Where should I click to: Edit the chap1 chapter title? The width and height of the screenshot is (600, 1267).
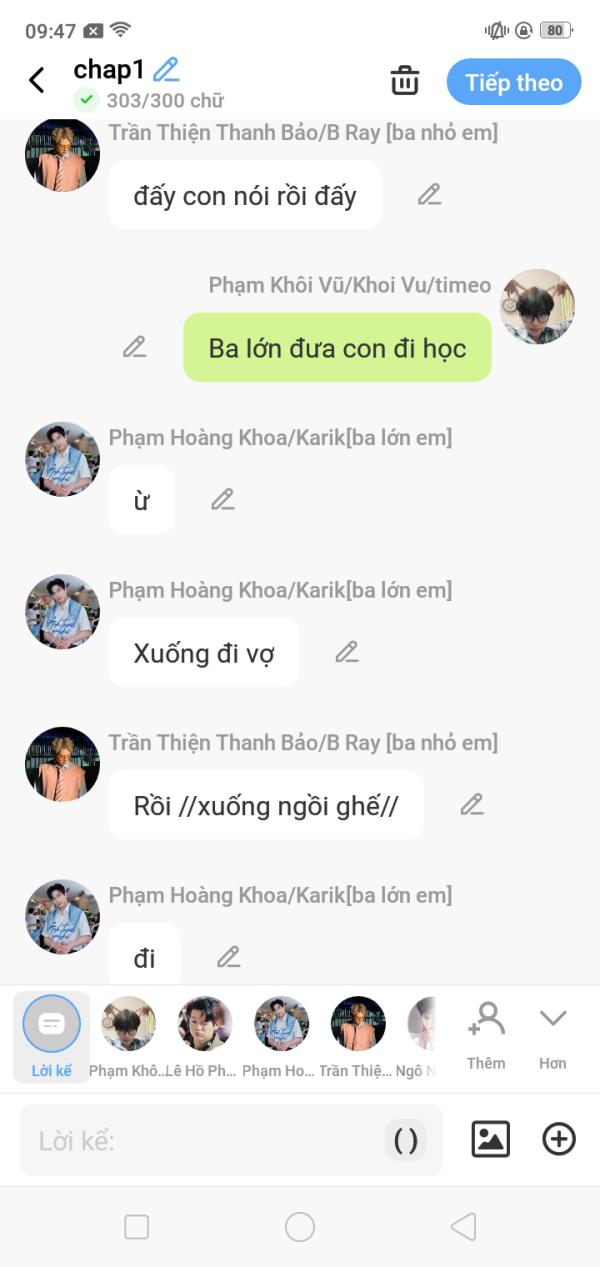coord(166,69)
